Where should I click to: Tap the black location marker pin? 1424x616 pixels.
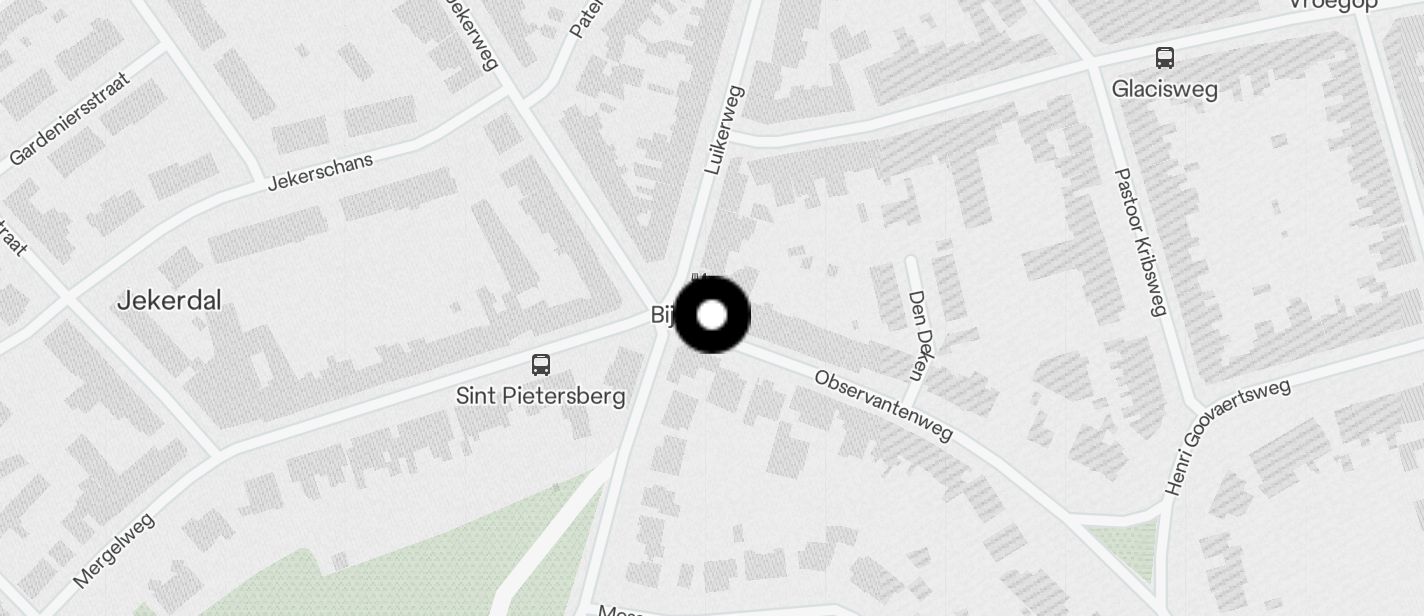click(712, 315)
